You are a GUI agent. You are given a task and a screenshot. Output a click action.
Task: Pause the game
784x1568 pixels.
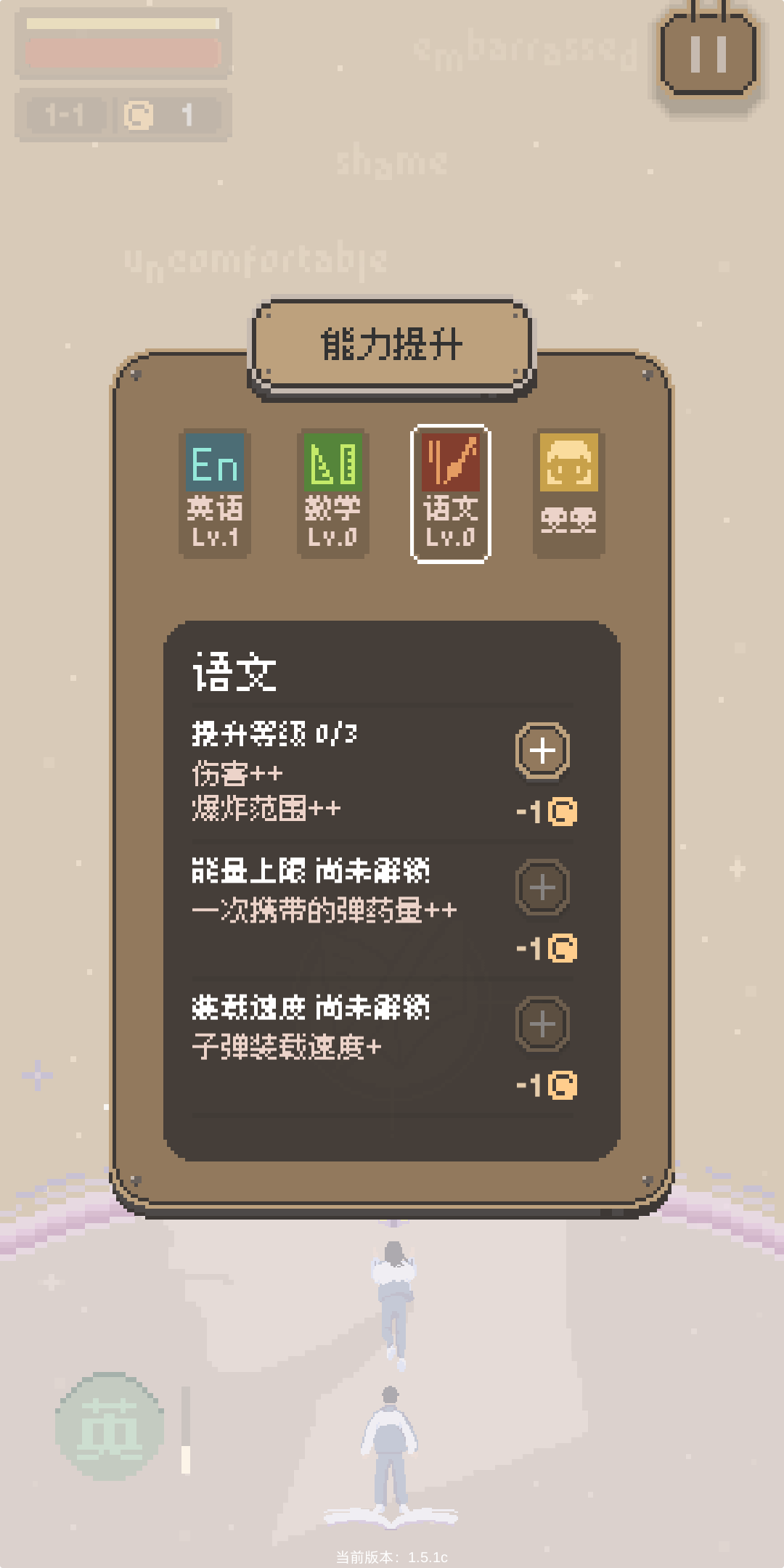708,54
